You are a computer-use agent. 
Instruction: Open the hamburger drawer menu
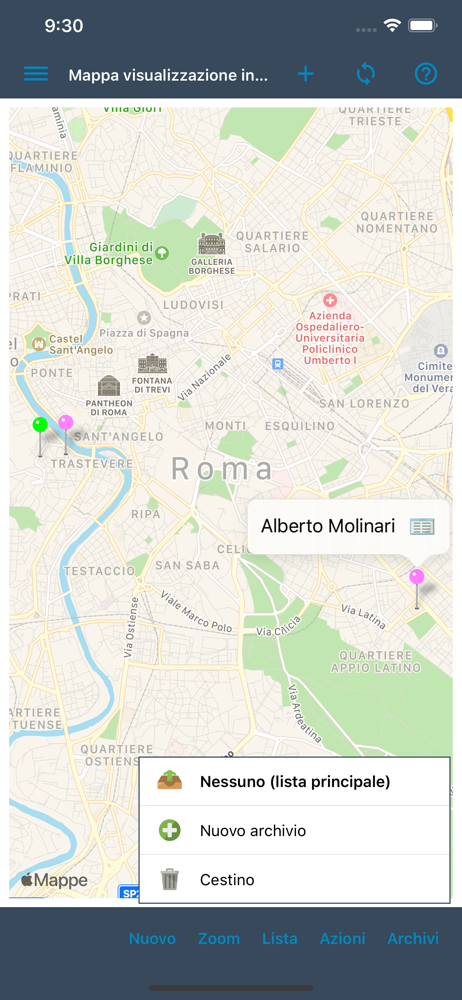coord(36,75)
